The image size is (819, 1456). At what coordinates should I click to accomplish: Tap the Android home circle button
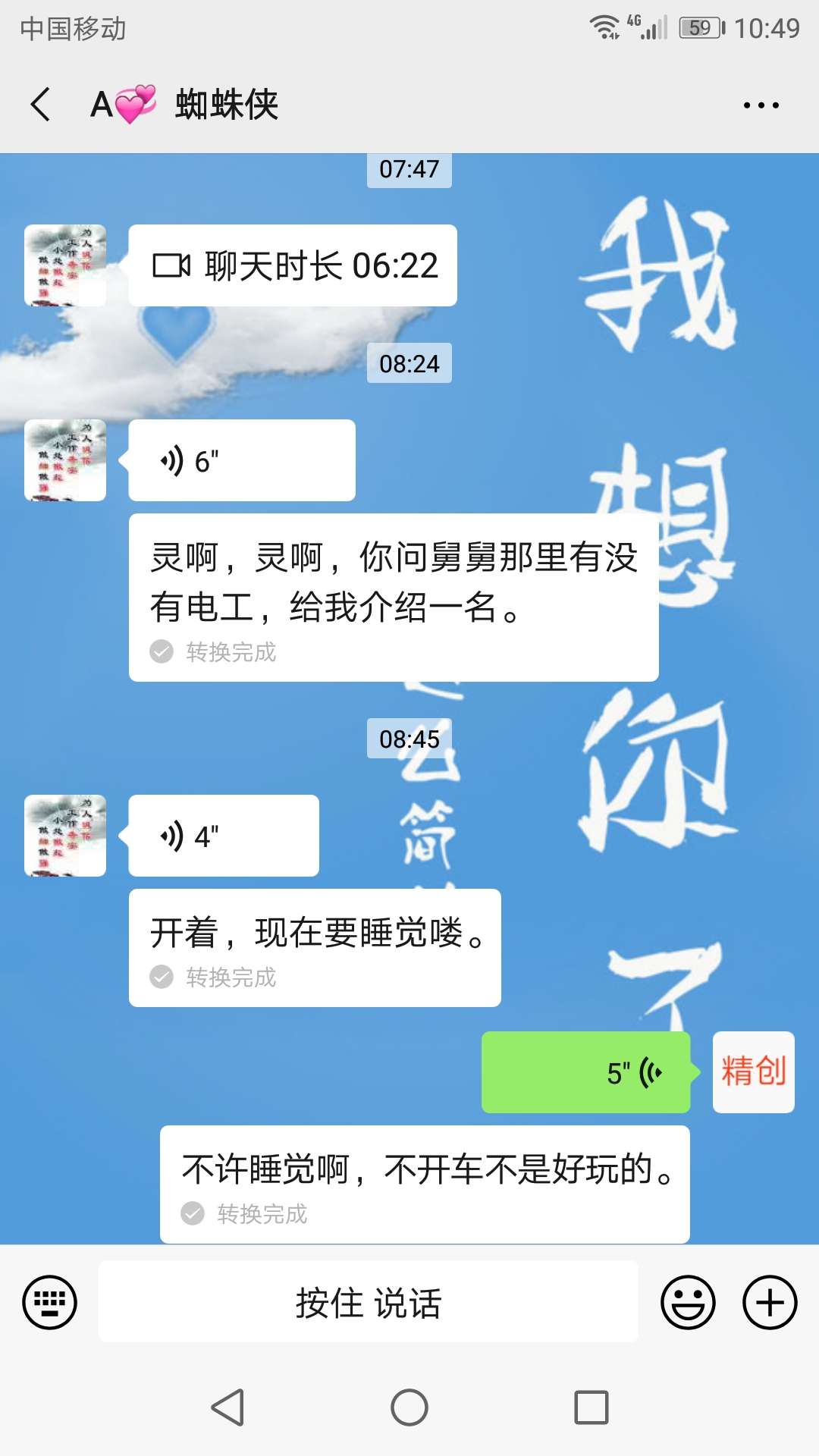tap(409, 1404)
